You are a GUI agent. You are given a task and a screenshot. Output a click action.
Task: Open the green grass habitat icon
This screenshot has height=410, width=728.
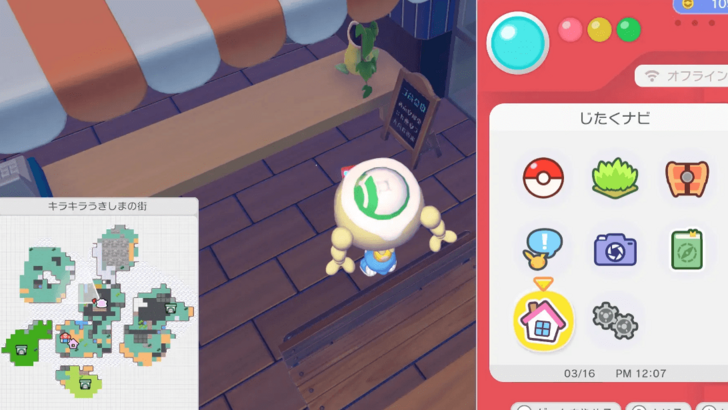pyautogui.click(x=615, y=179)
